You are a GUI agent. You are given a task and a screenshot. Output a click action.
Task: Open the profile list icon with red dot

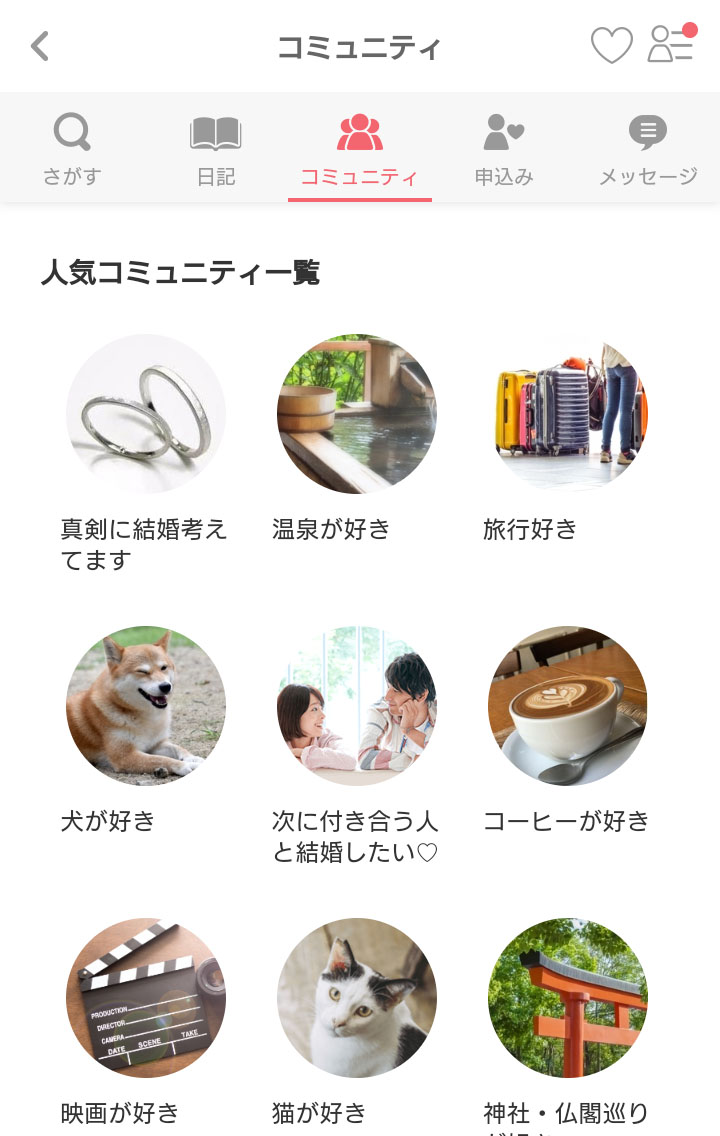671,44
